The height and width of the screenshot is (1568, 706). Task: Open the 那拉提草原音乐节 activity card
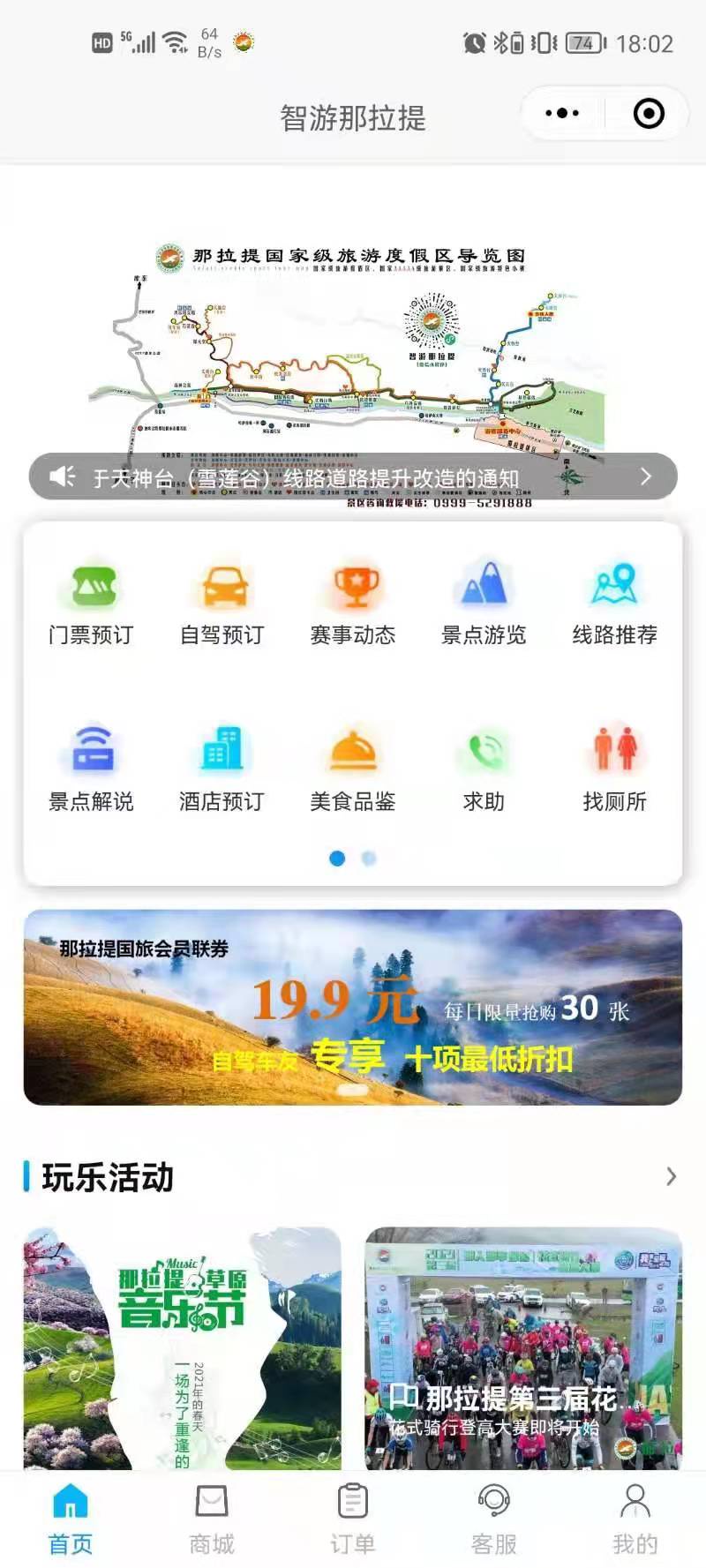coord(182,1347)
